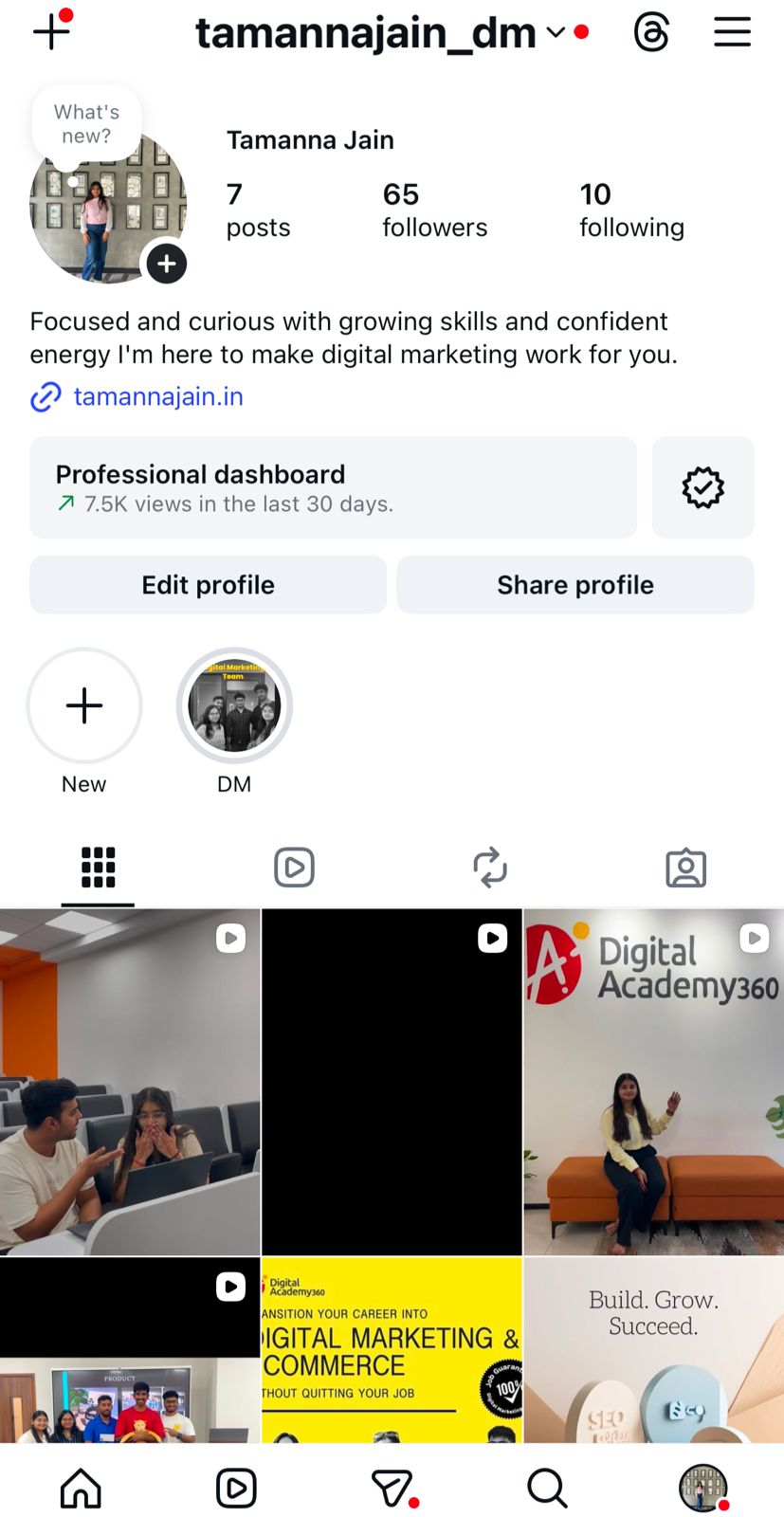The height and width of the screenshot is (1517, 784).
Task: Open the hamburger menu
Action: click(732, 33)
